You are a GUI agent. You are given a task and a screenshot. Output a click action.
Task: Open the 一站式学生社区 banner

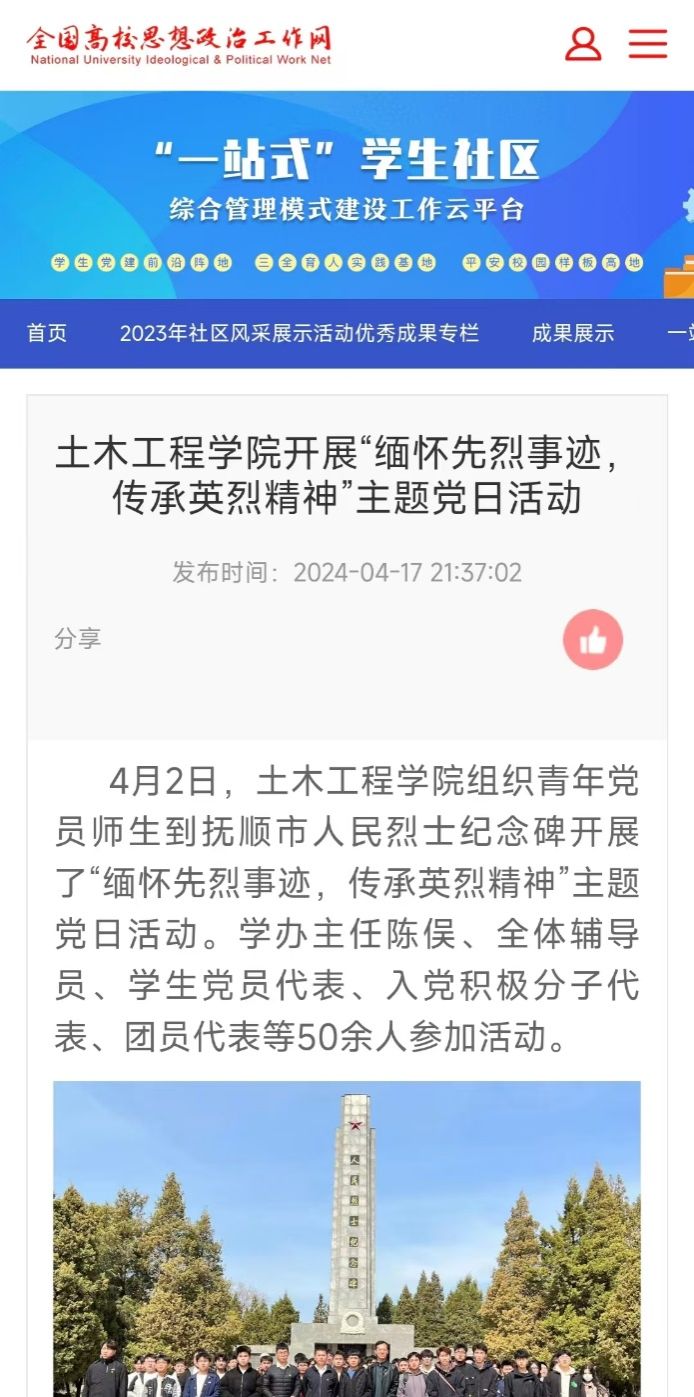(347, 195)
